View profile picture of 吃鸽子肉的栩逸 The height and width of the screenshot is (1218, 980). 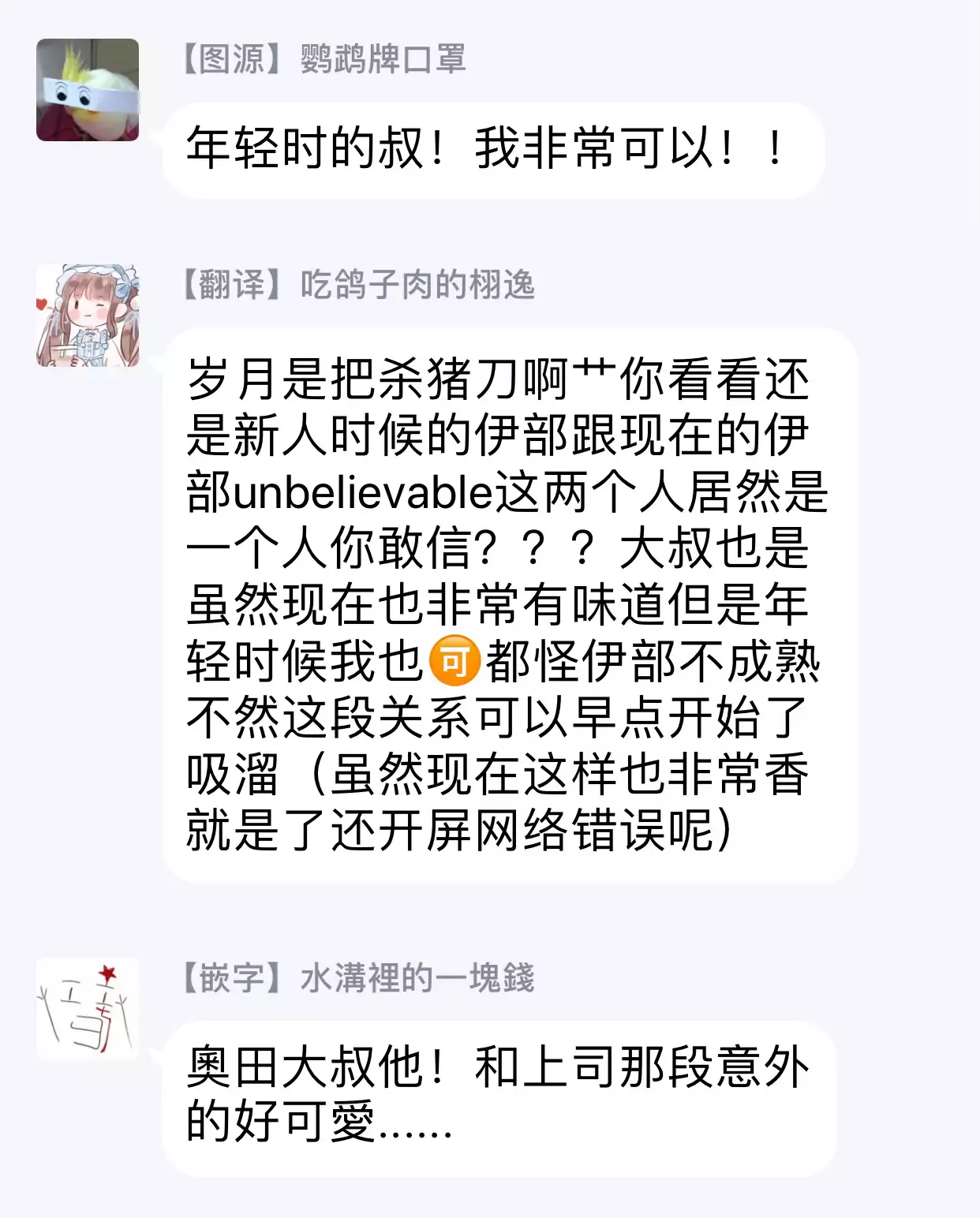[88, 316]
